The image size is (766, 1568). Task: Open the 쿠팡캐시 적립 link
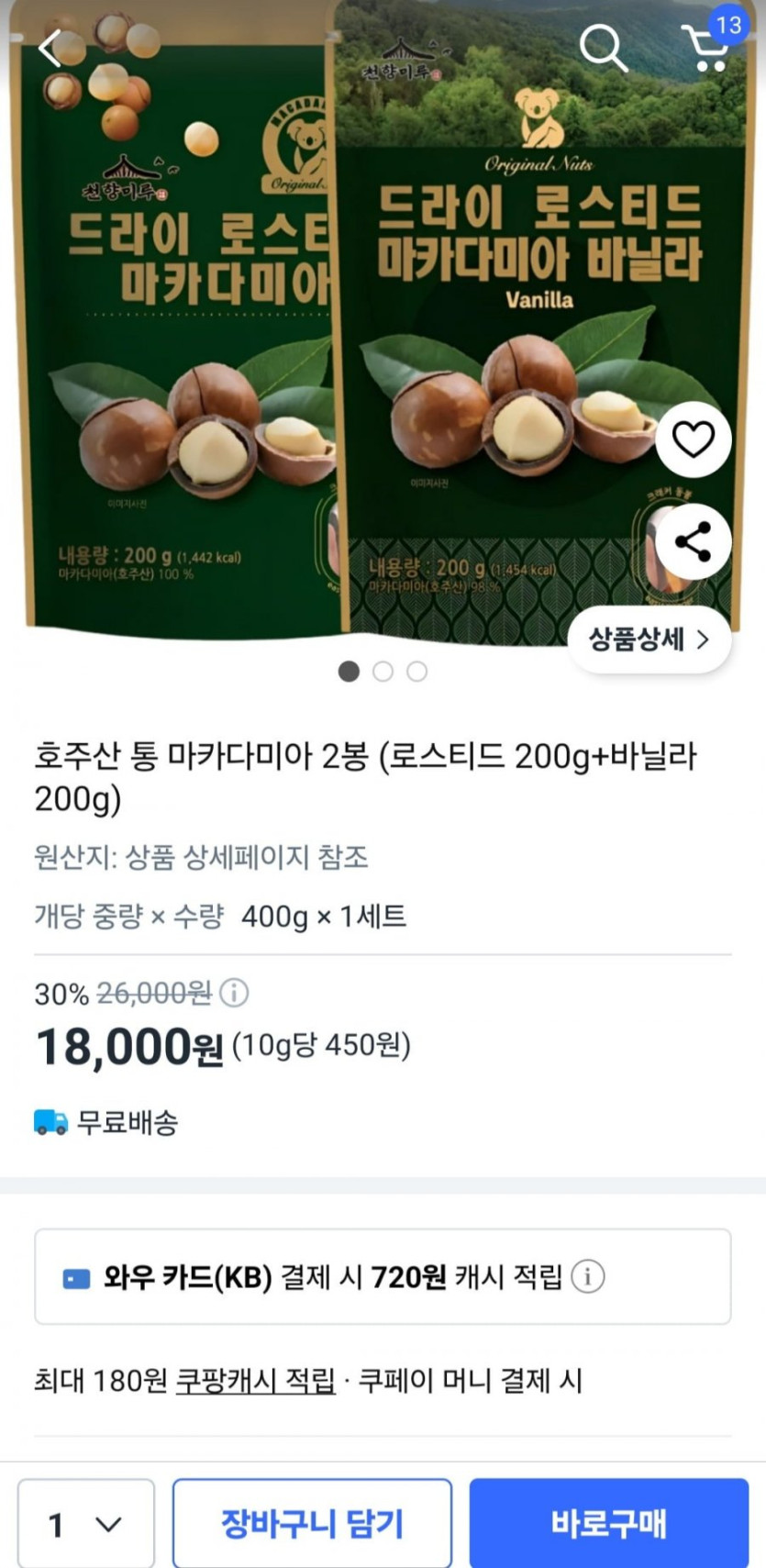click(255, 1380)
